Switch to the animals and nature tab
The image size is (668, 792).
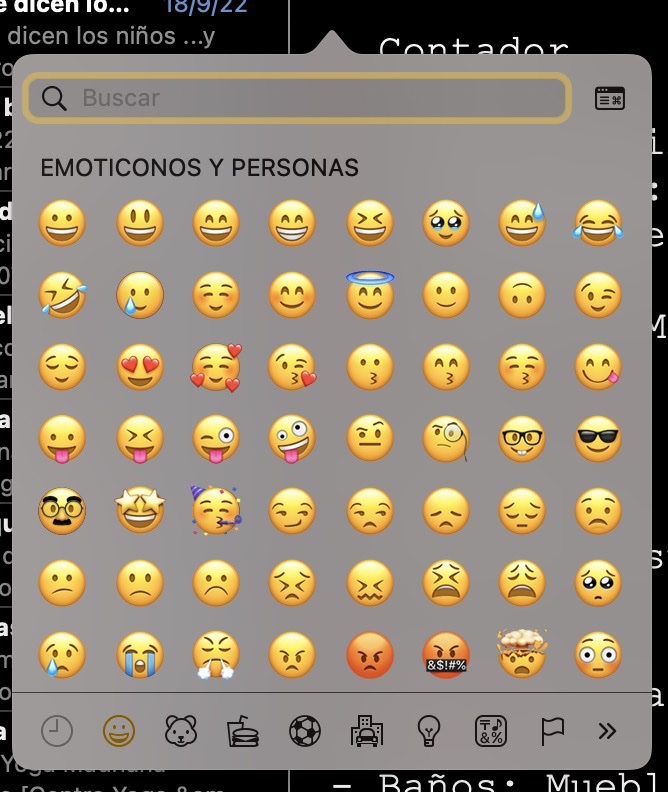(x=180, y=732)
